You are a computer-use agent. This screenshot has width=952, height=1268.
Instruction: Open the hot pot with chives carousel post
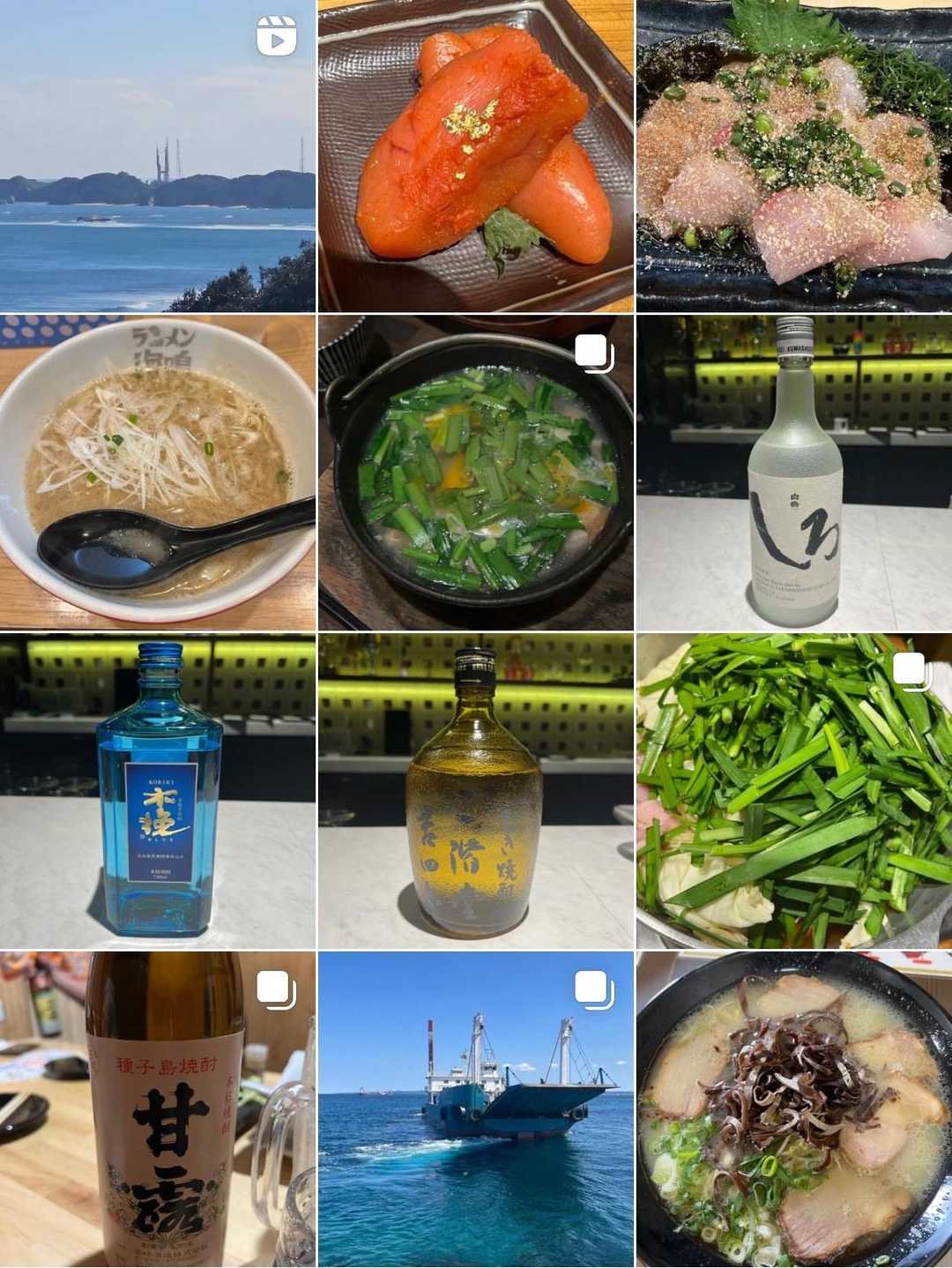[476, 473]
